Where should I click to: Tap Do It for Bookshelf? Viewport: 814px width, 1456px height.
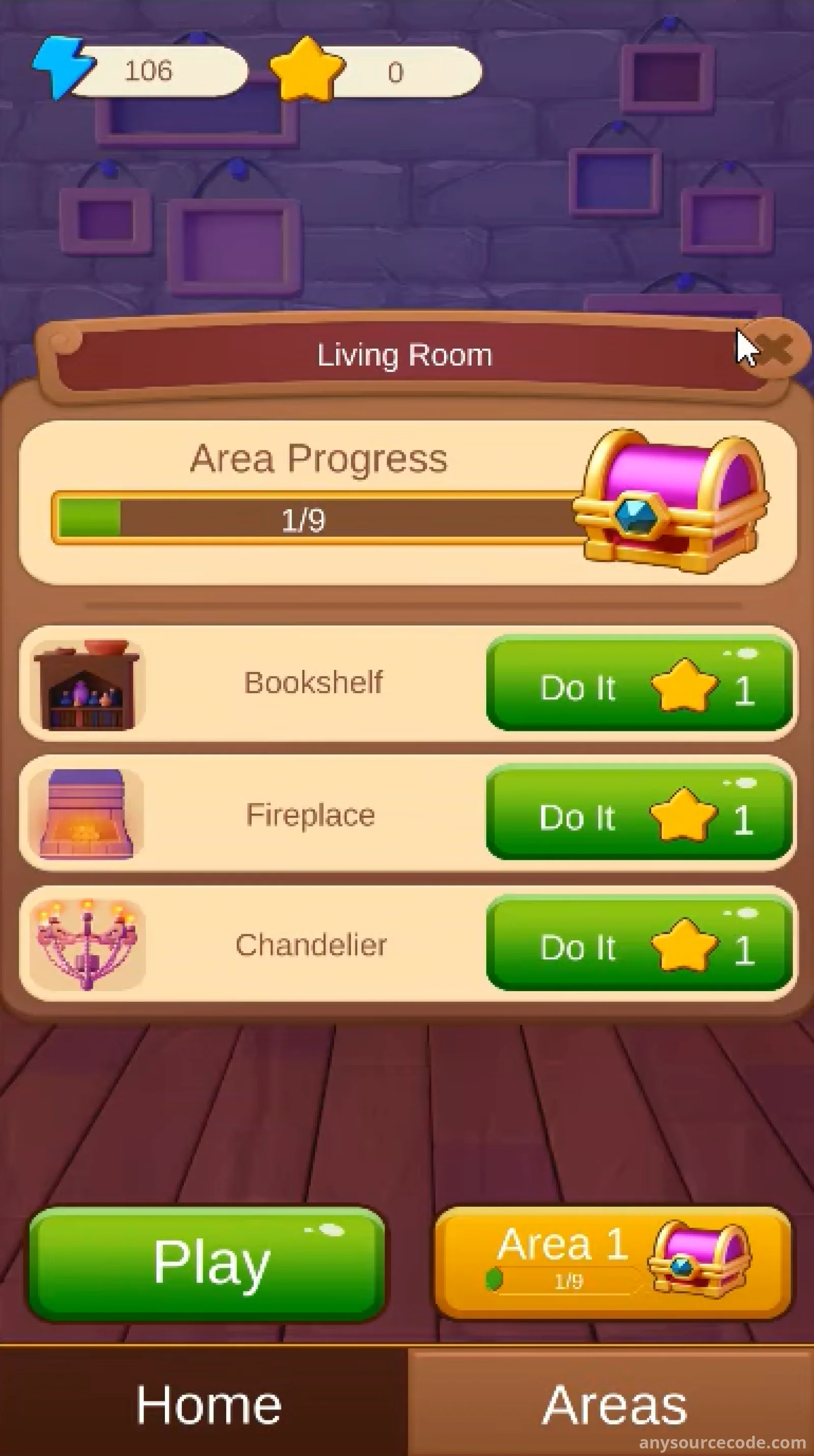pyautogui.click(x=639, y=683)
